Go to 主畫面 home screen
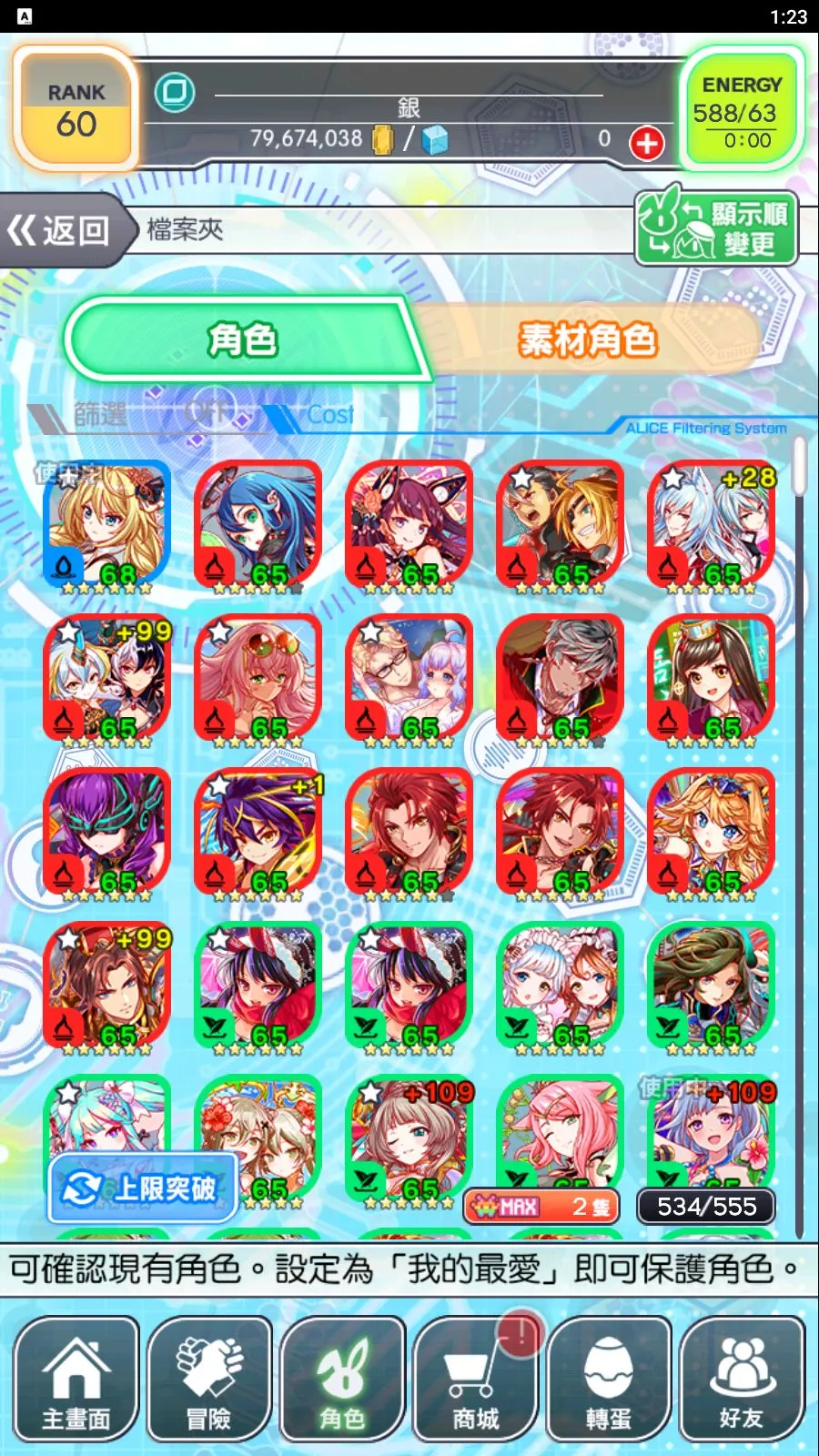 [x=76, y=1380]
